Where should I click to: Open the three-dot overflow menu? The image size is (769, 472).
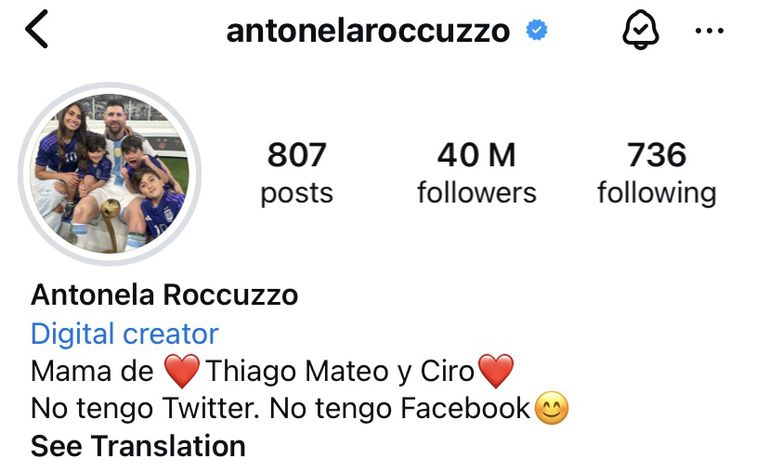[x=709, y=32]
